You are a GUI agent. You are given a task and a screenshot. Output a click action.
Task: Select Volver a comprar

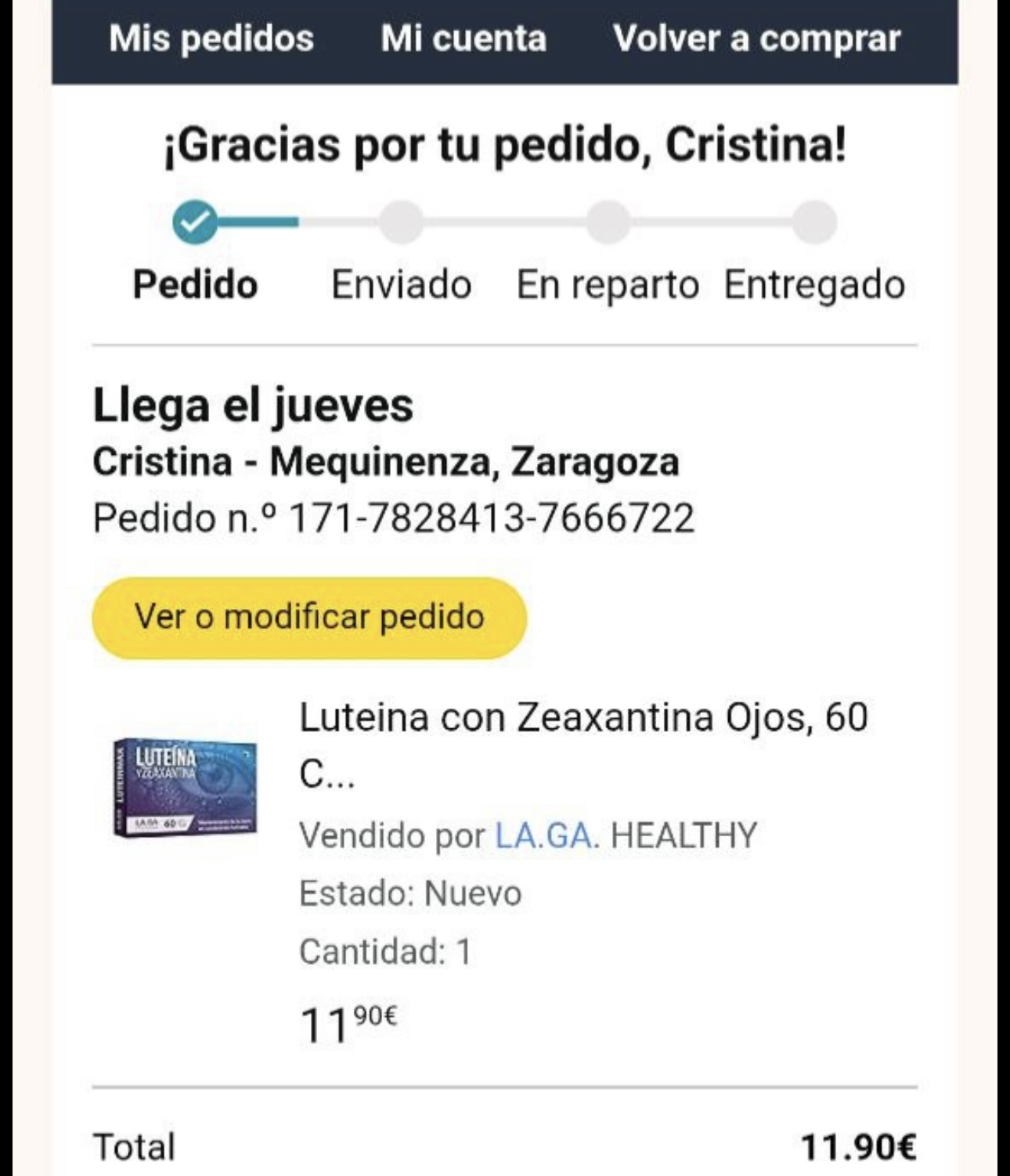click(756, 38)
